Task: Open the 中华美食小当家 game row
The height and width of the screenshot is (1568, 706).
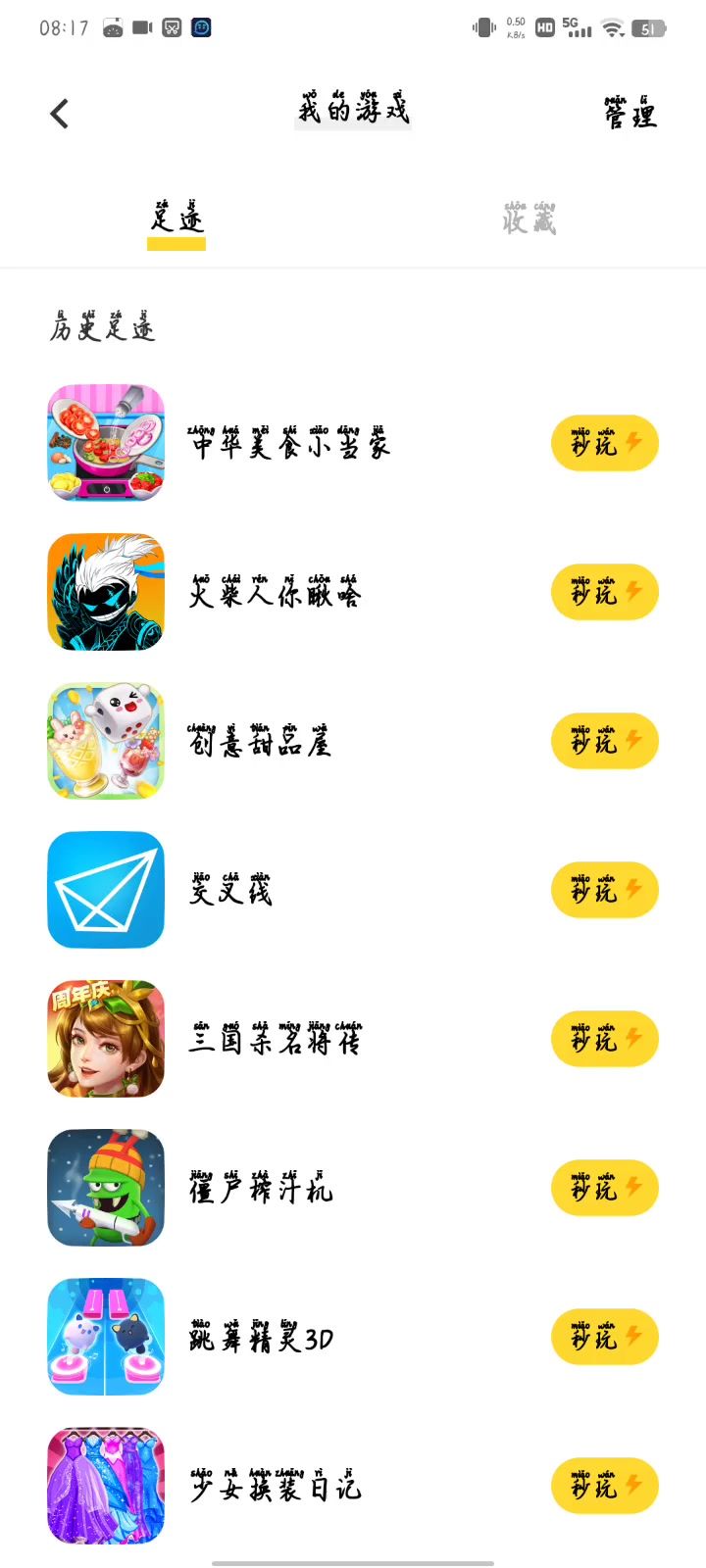Action: (290, 445)
